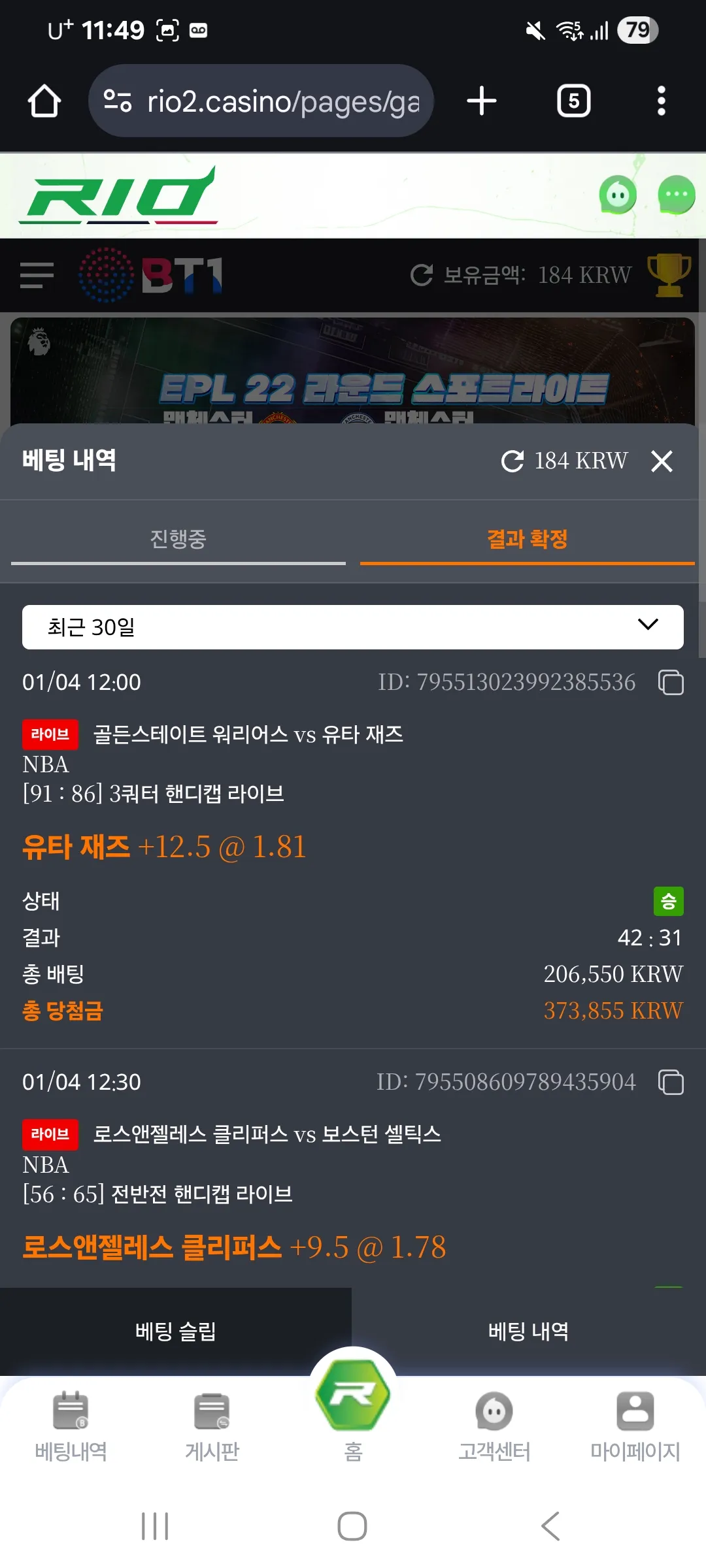
Task: Tap the bottom 베팅 내역 tab beside 베팅 슬립
Action: point(529,1331)
